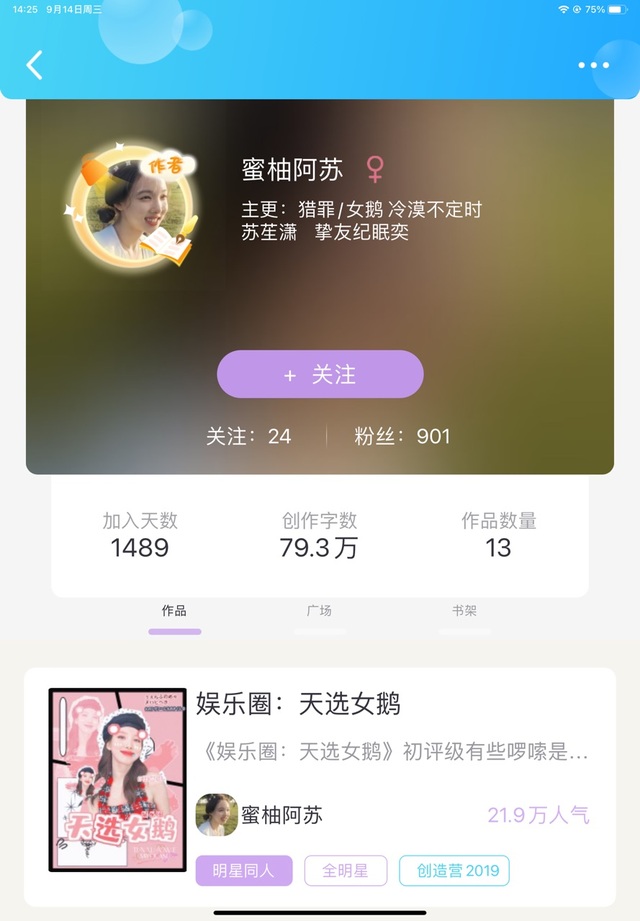Viewport: 640px width, 921px height.
Task: View the 关注: 24 following list
Action: click(x=249, y=436)
